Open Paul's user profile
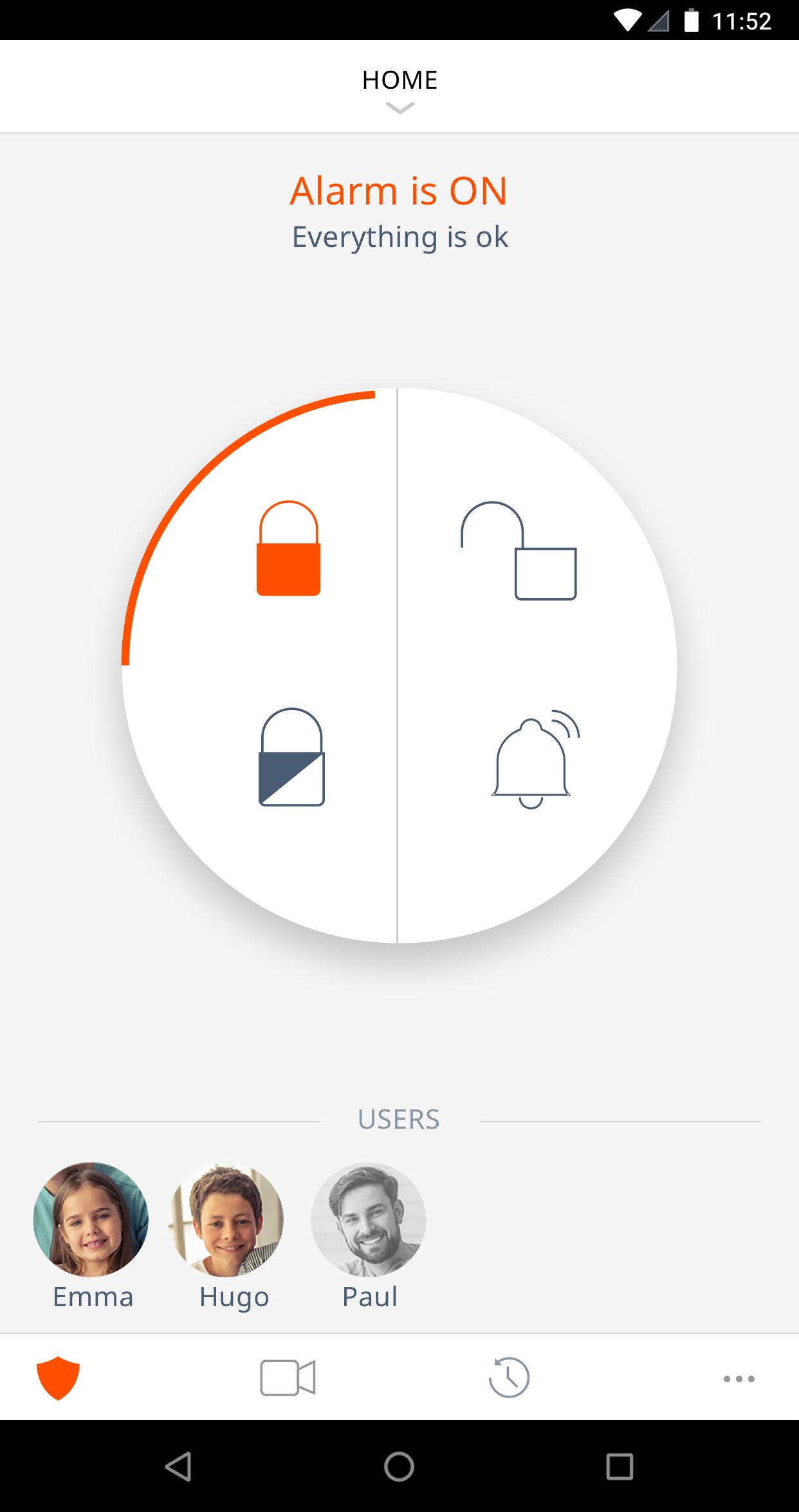 [x=369, y=1219]
